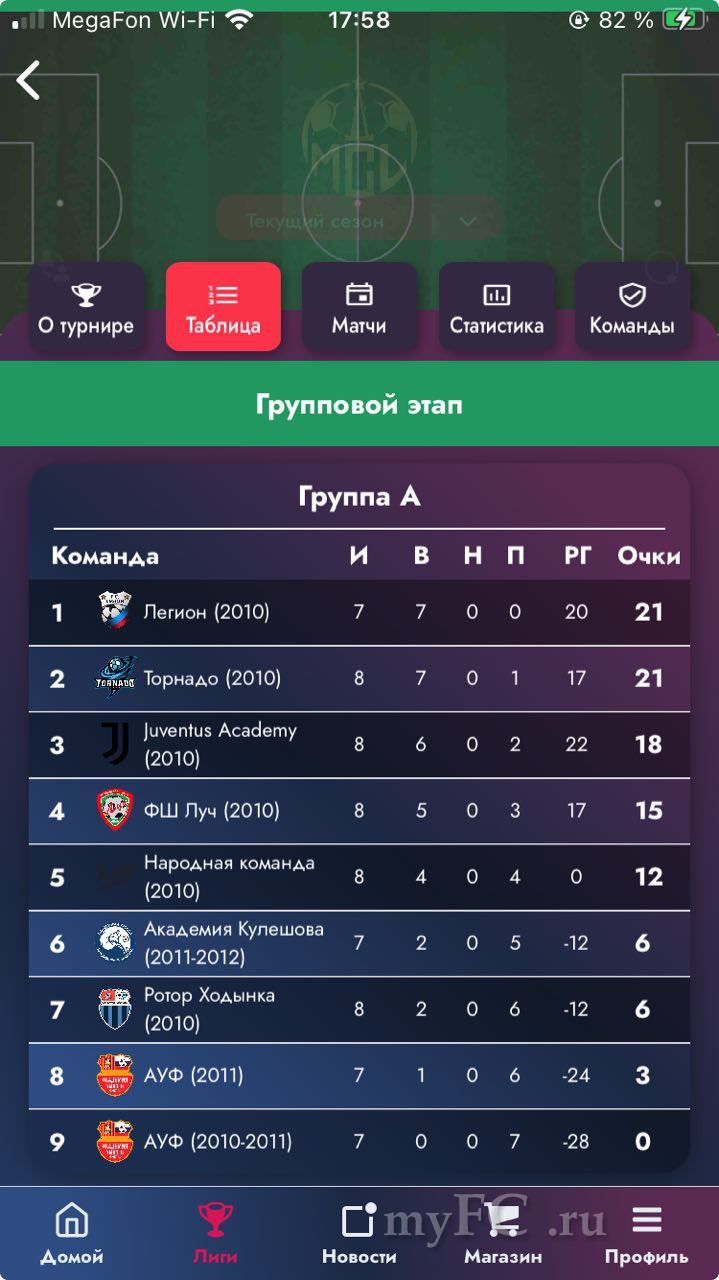Expand the Текущий сезон dropdown
The image size is (719, 1280).
tap(358, 221)
